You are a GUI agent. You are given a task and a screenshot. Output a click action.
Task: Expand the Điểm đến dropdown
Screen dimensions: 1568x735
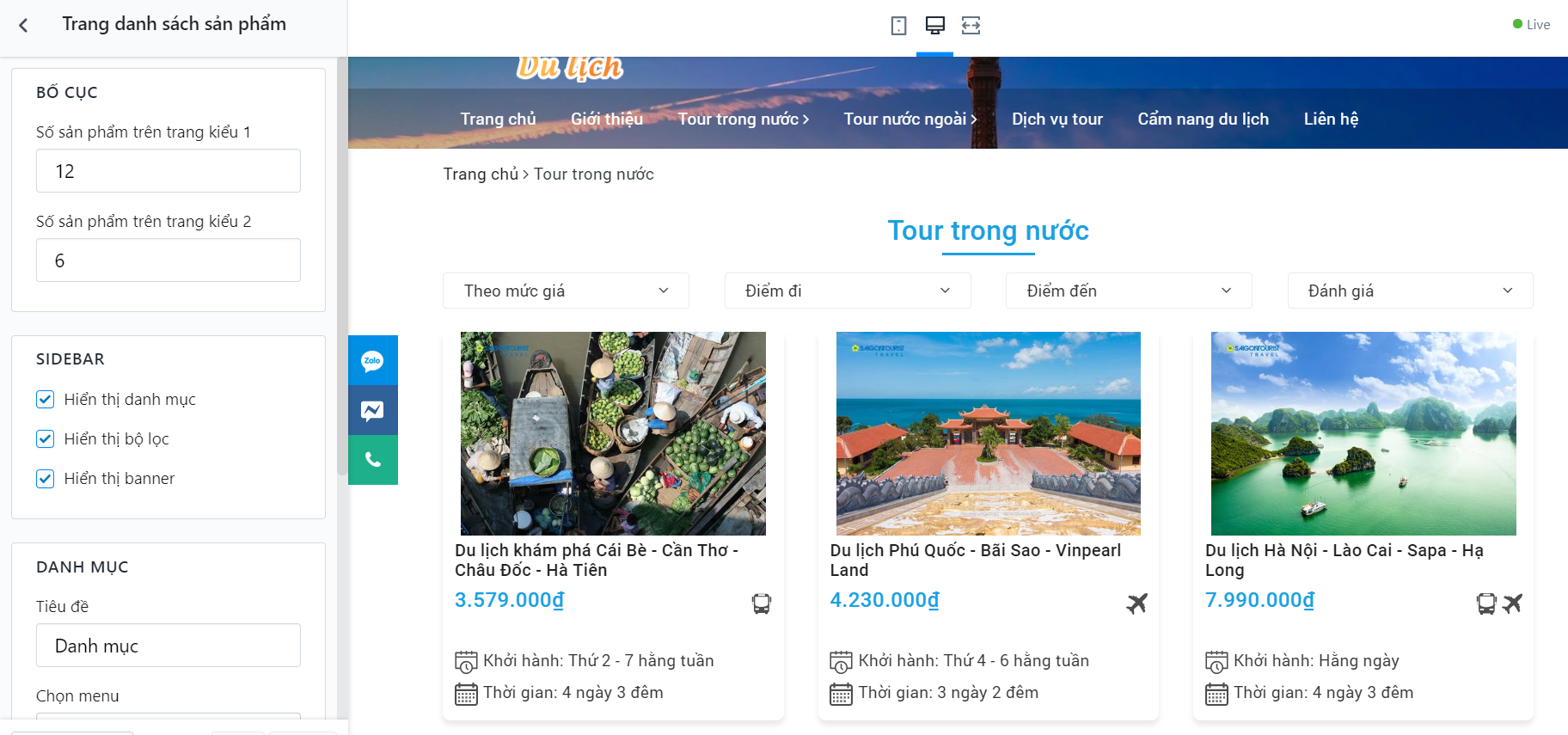pyautogui.click(x=1128, y=291)
